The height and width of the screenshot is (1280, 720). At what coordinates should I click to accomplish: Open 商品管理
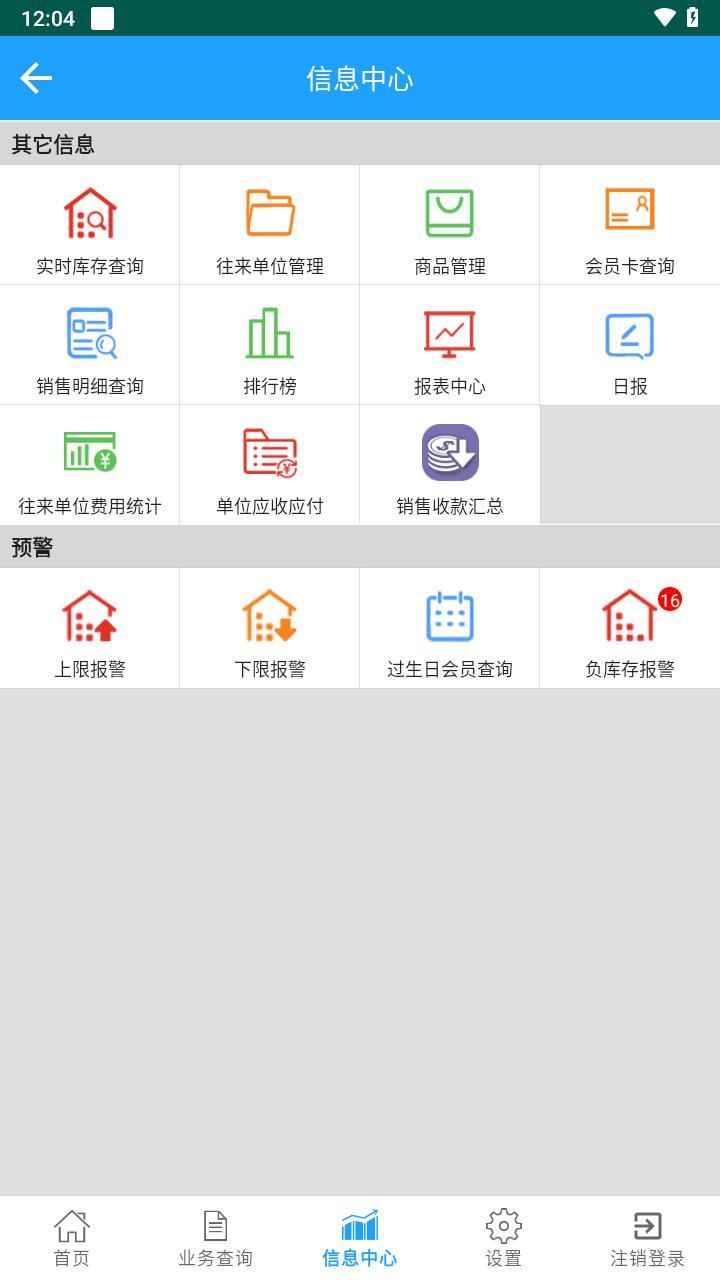[450, 226]
